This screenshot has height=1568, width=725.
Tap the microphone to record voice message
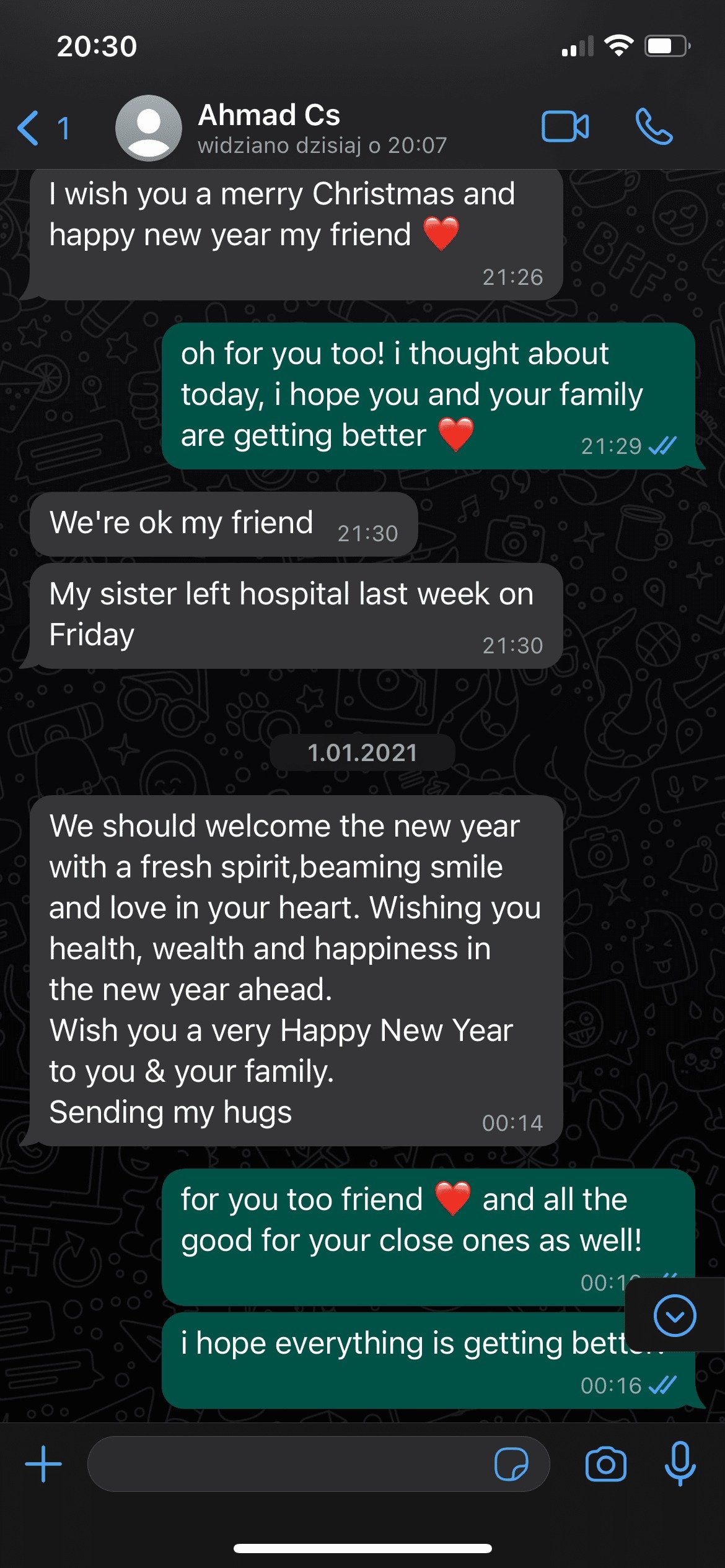pos(680,1463)
